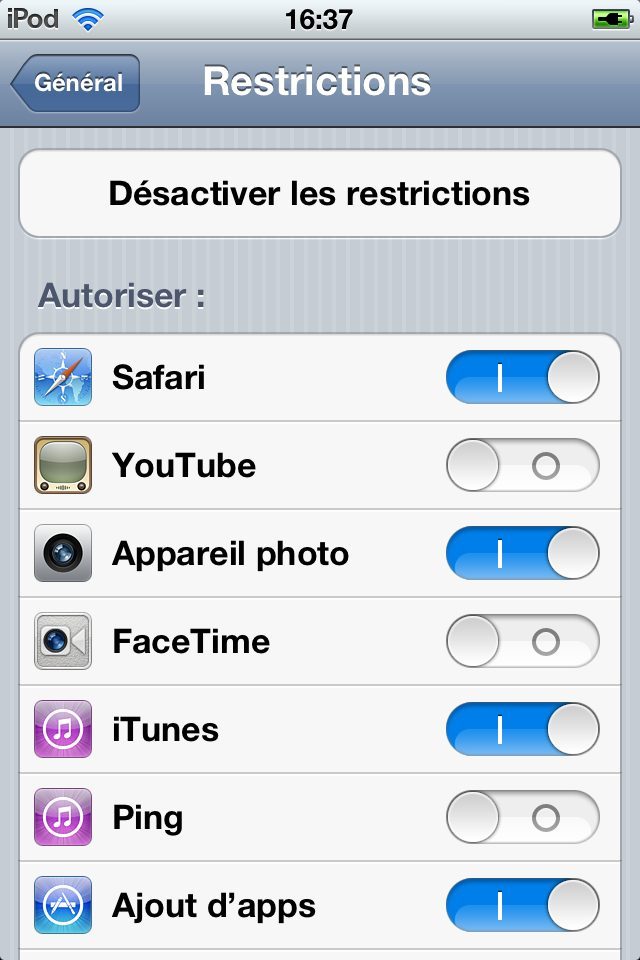The image size is (640, 960).
Task: Turn on the FaceTime switch
Action: [x=522, y=642]
